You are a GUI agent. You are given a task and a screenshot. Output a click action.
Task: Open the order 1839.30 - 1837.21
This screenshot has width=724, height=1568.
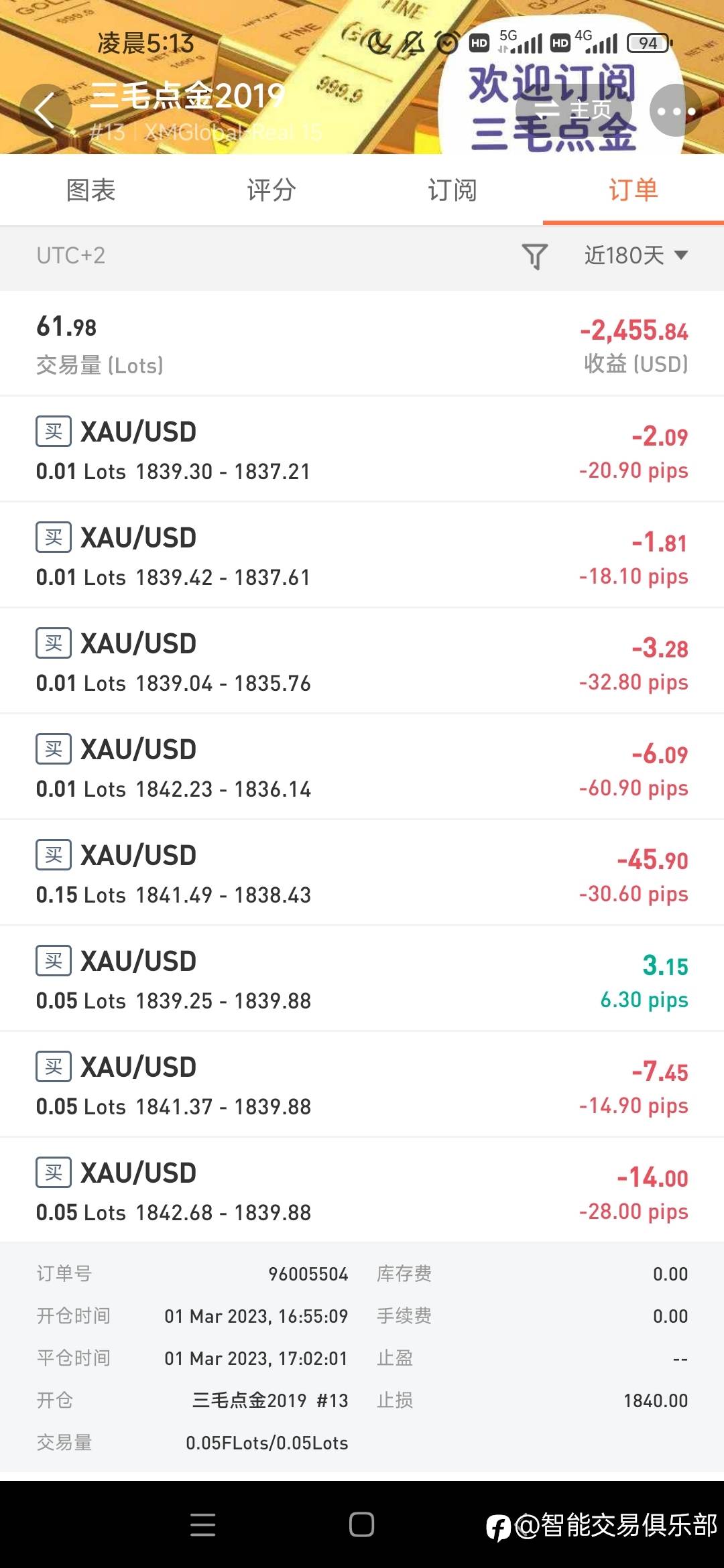coord(362,450)
